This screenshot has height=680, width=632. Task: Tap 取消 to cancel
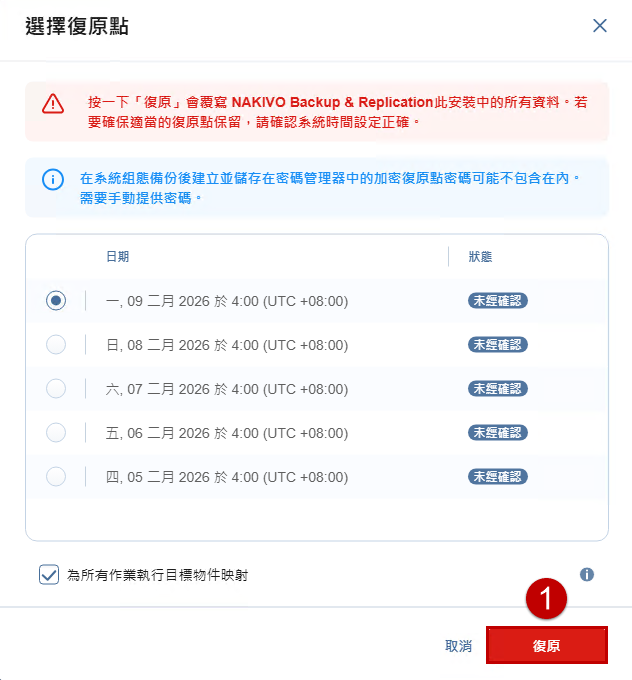tap(458, 646)
